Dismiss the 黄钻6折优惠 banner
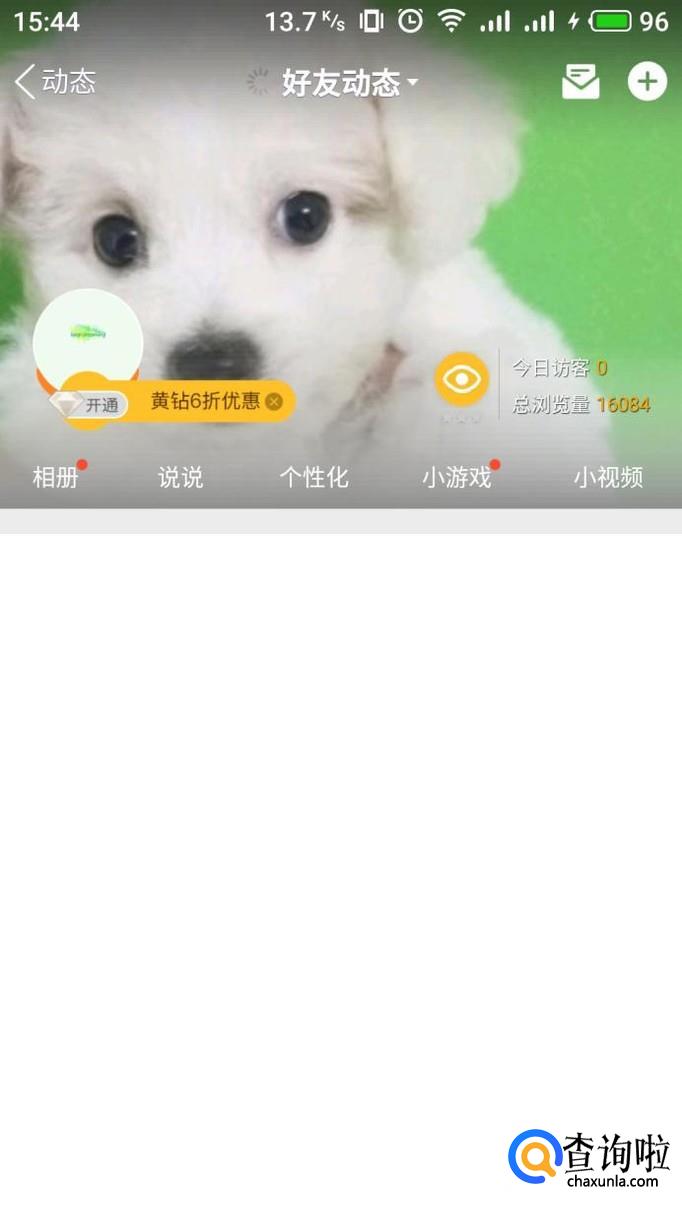Screen dimensions: 682x1212 click(x=274, y=402)
